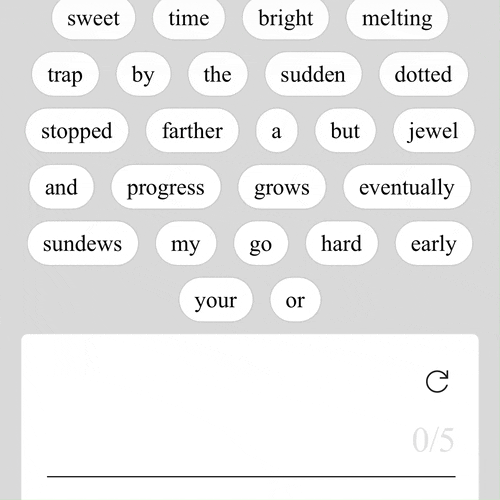Add the word 'jewel'
Screen dimensions: 500x500
[x=434, y=130]
